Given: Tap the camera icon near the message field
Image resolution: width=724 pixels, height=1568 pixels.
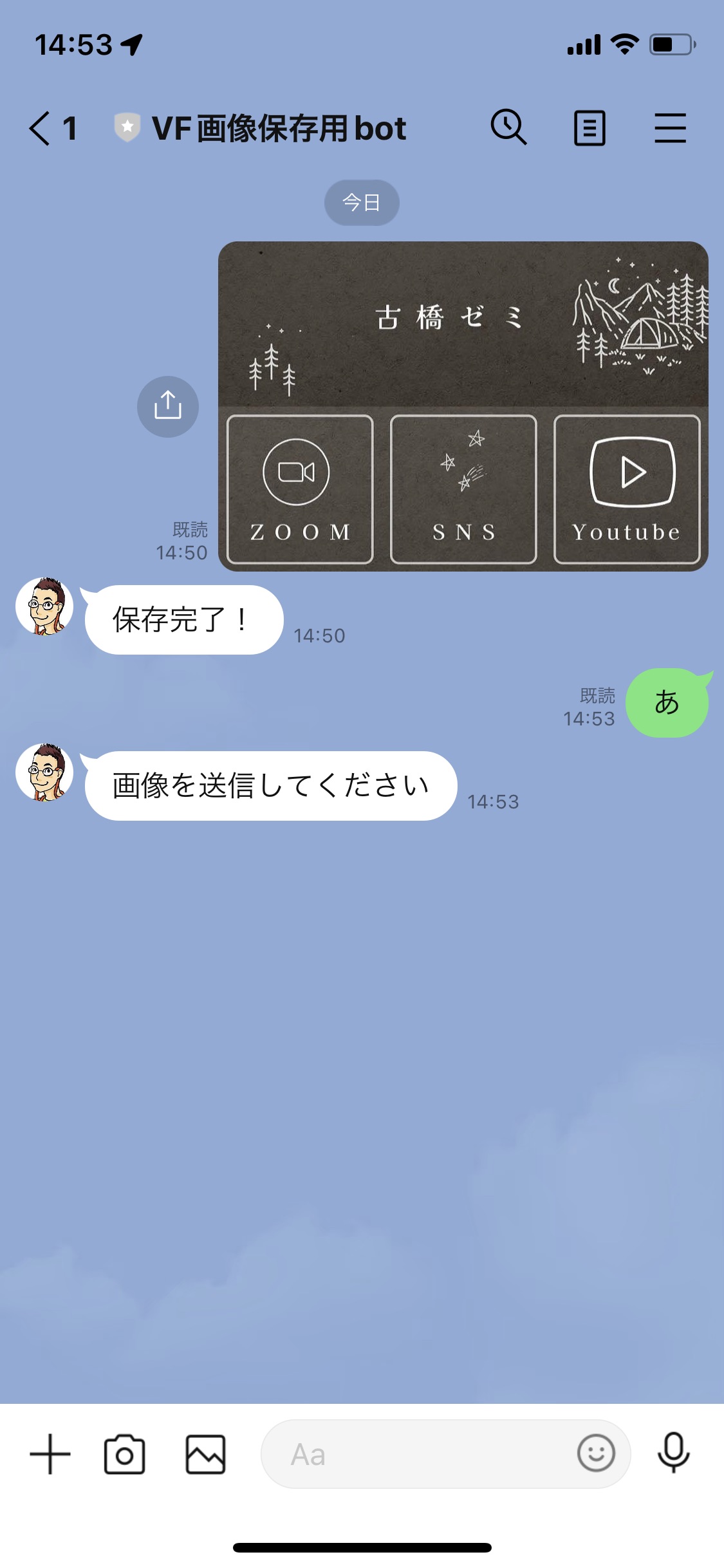Looking at the screenshot, I should (x=126, y=1453).
